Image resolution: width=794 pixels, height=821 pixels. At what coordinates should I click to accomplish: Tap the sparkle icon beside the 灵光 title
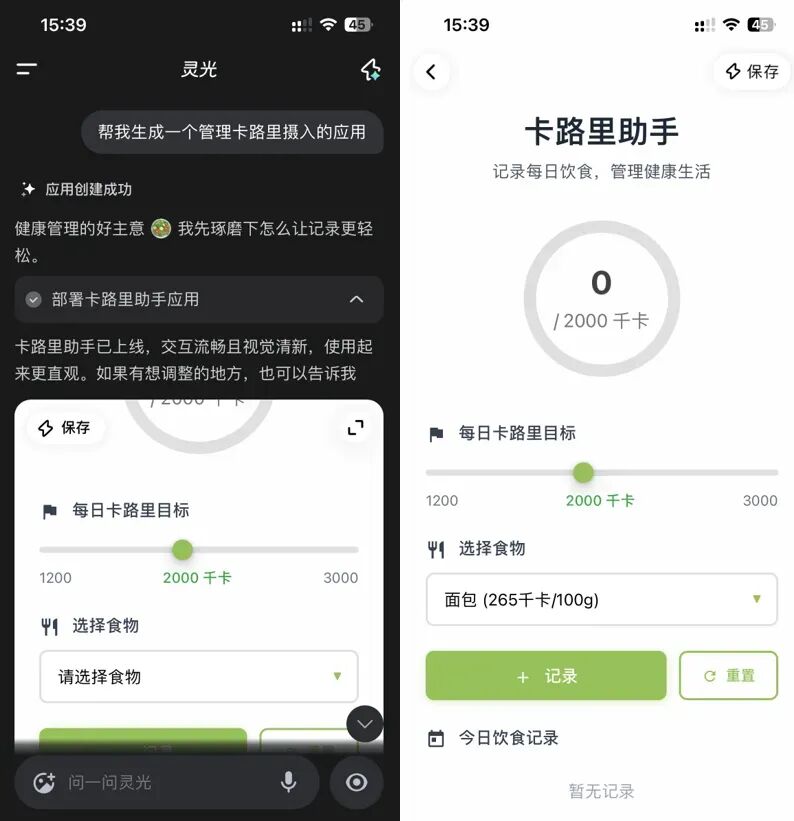click(x=370, y=69)
